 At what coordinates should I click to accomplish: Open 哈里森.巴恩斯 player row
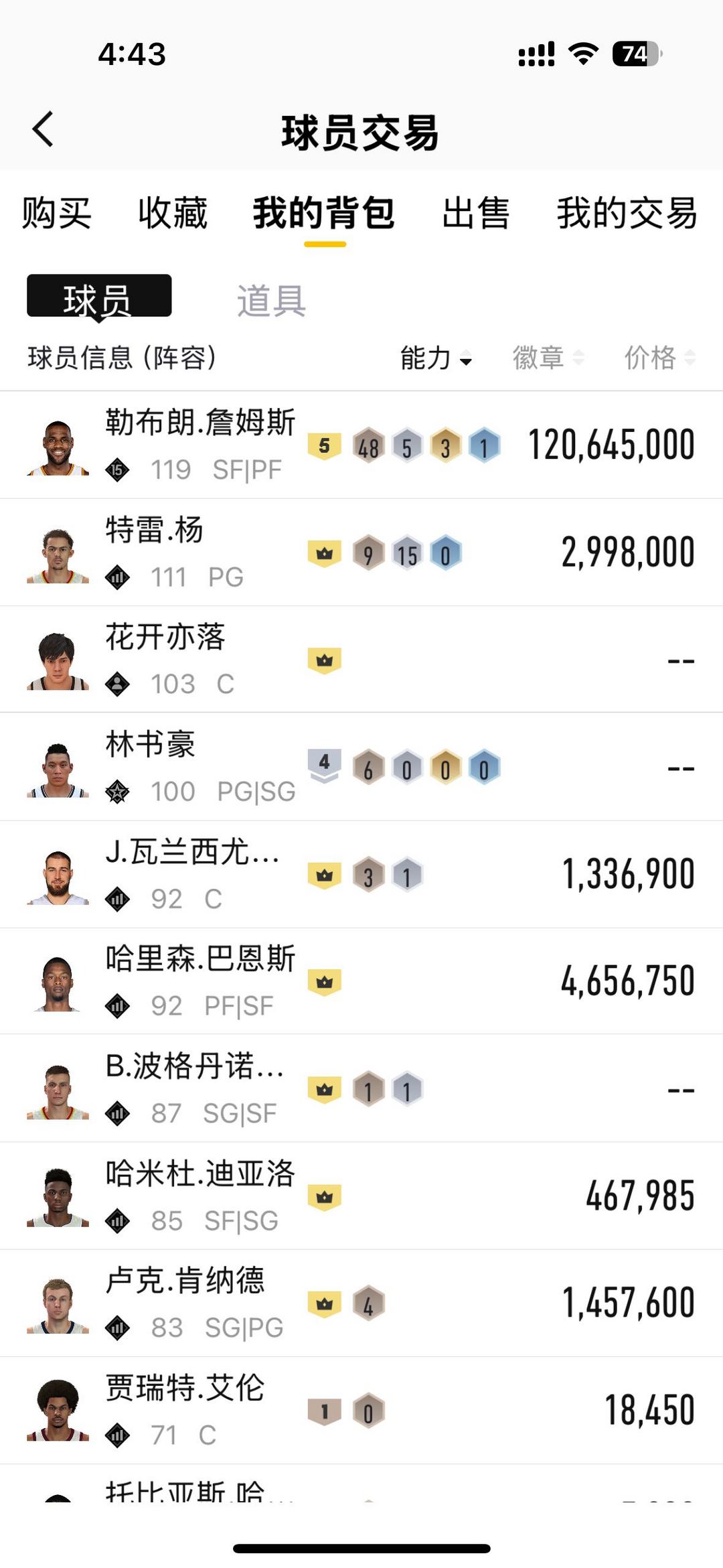(361, 981)
